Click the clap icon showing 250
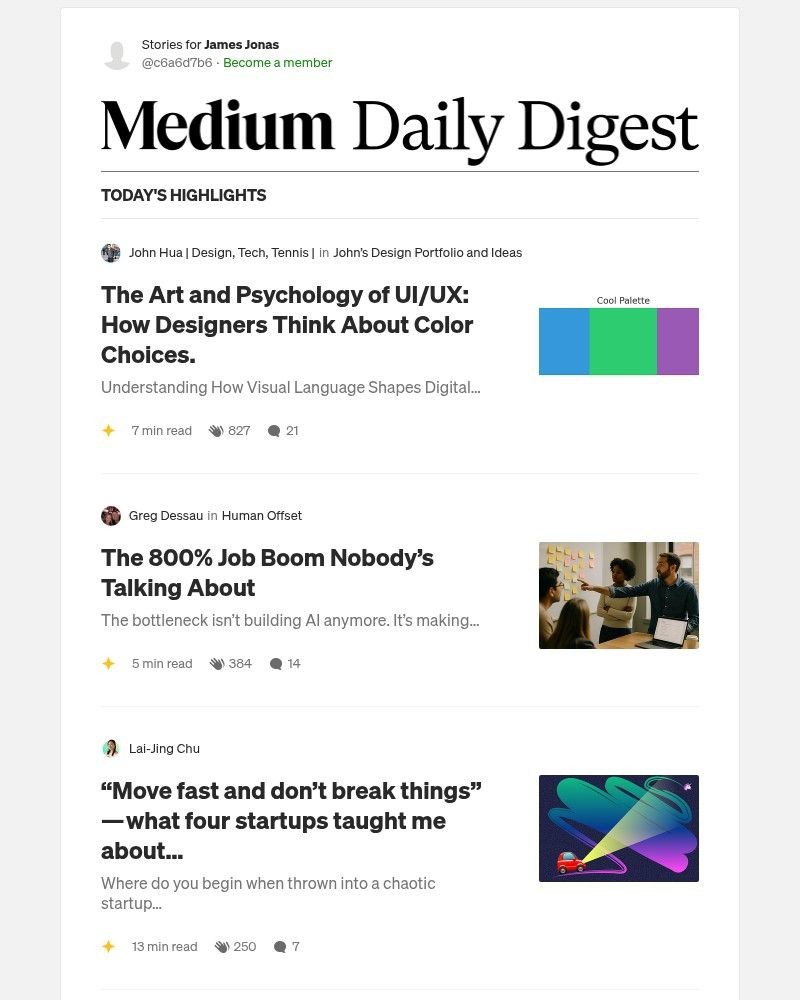800x1000 pixels. [x=221, y=946]
